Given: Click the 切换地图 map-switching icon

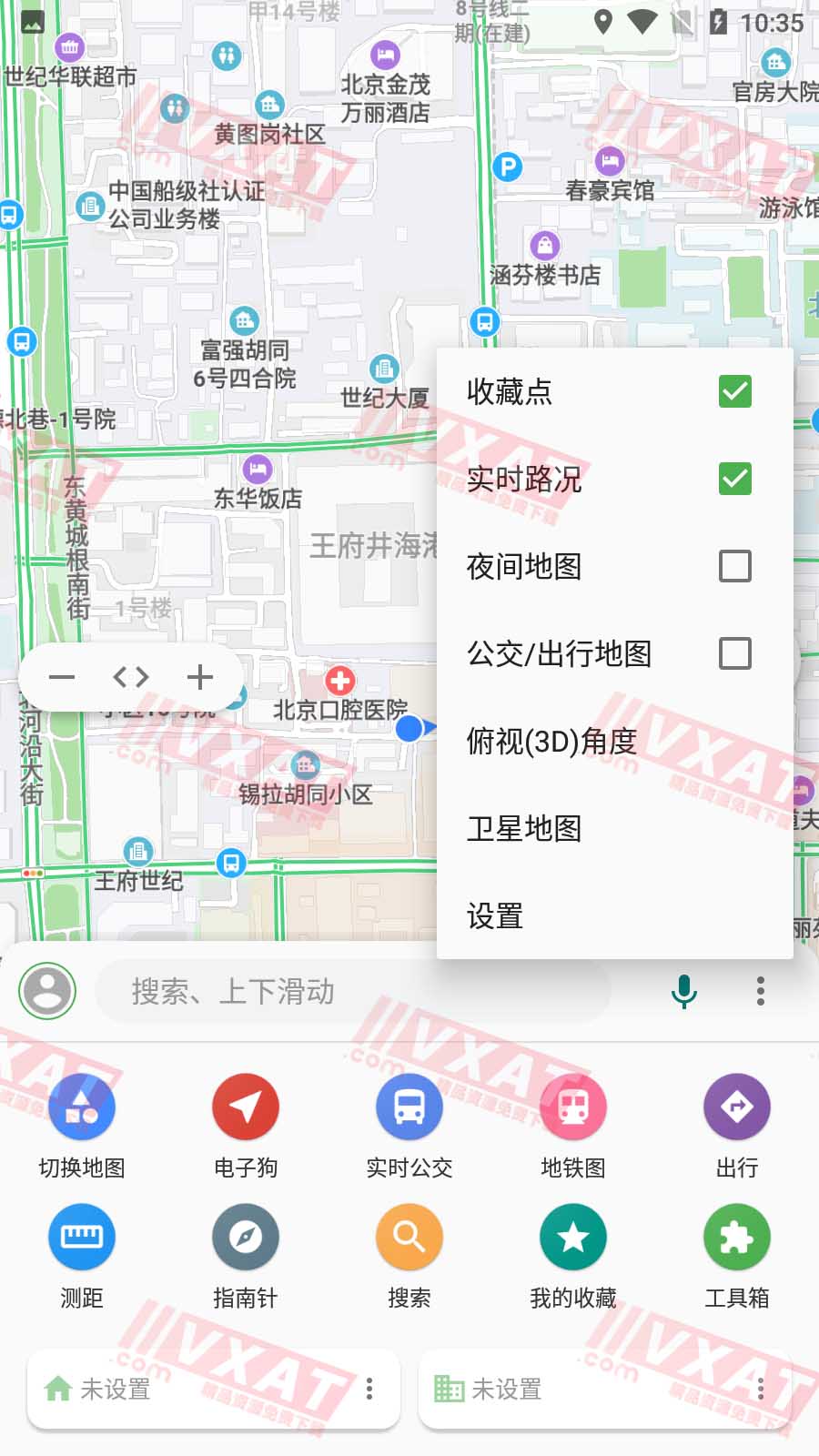Looking at the screenshot, I should [x=81, y=1107].
